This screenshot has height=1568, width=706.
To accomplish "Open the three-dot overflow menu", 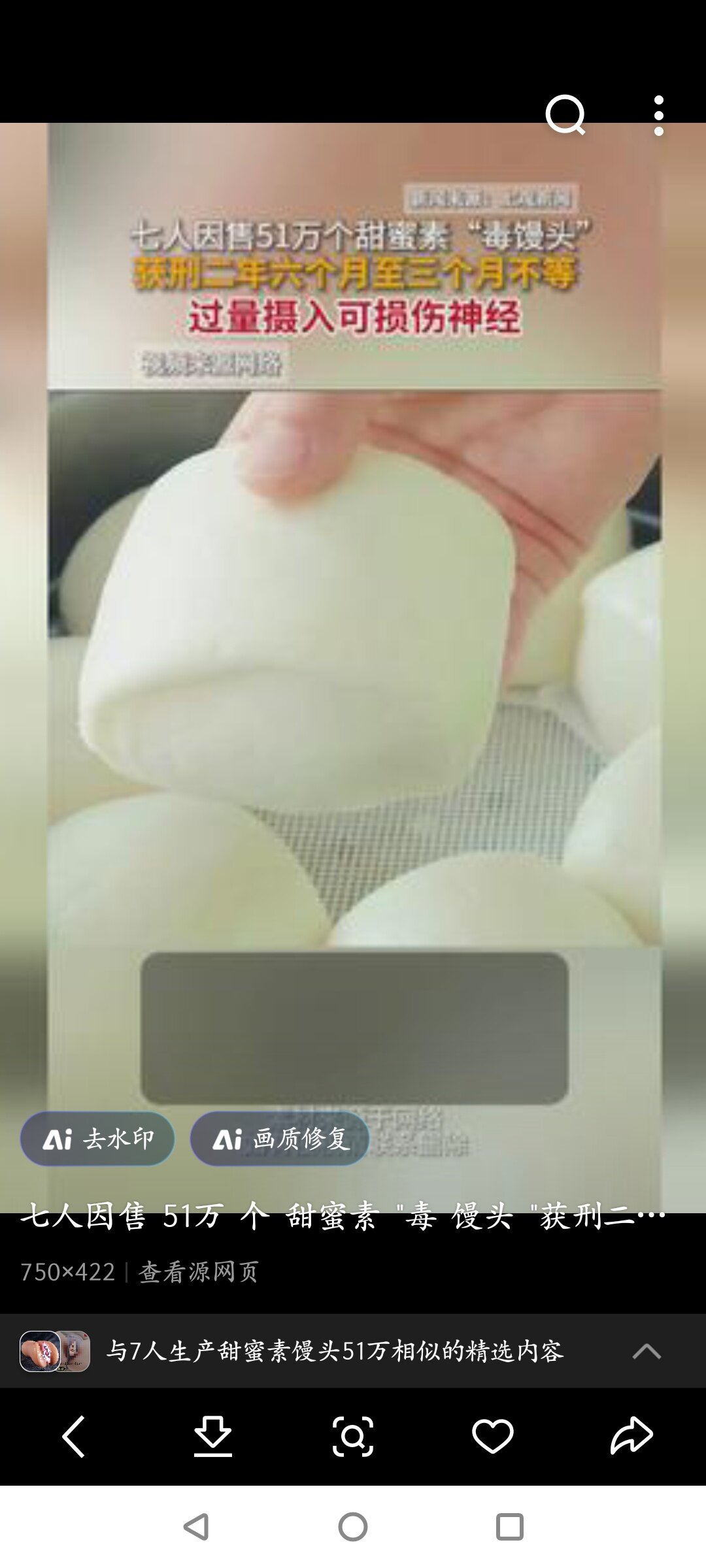I will [x=658, y=116].
